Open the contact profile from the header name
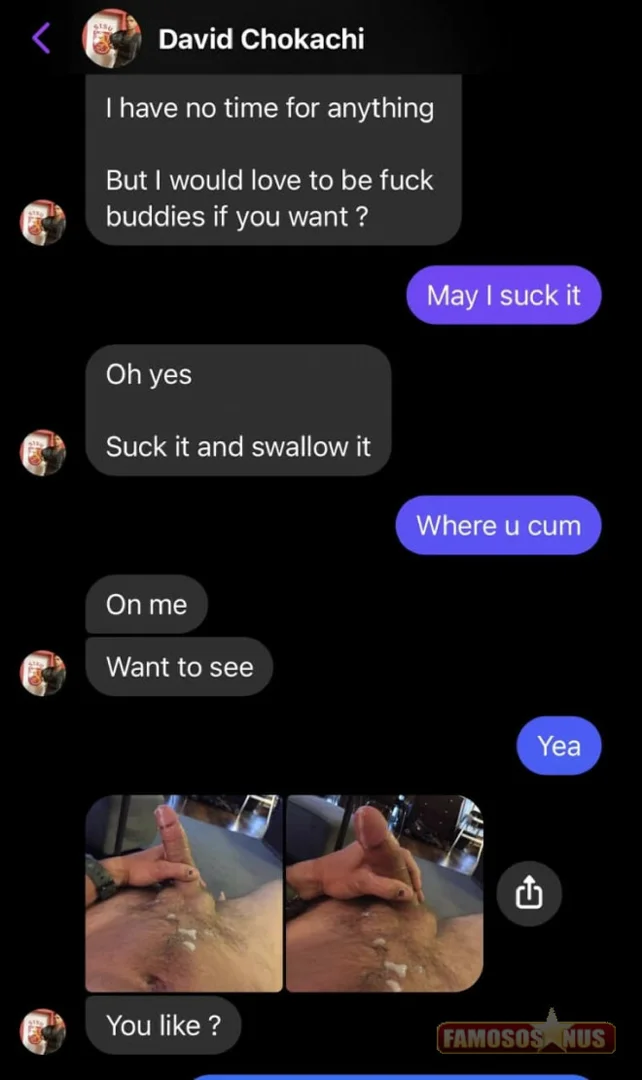Screen dimensions: 642x1080 tap(261, 40)
